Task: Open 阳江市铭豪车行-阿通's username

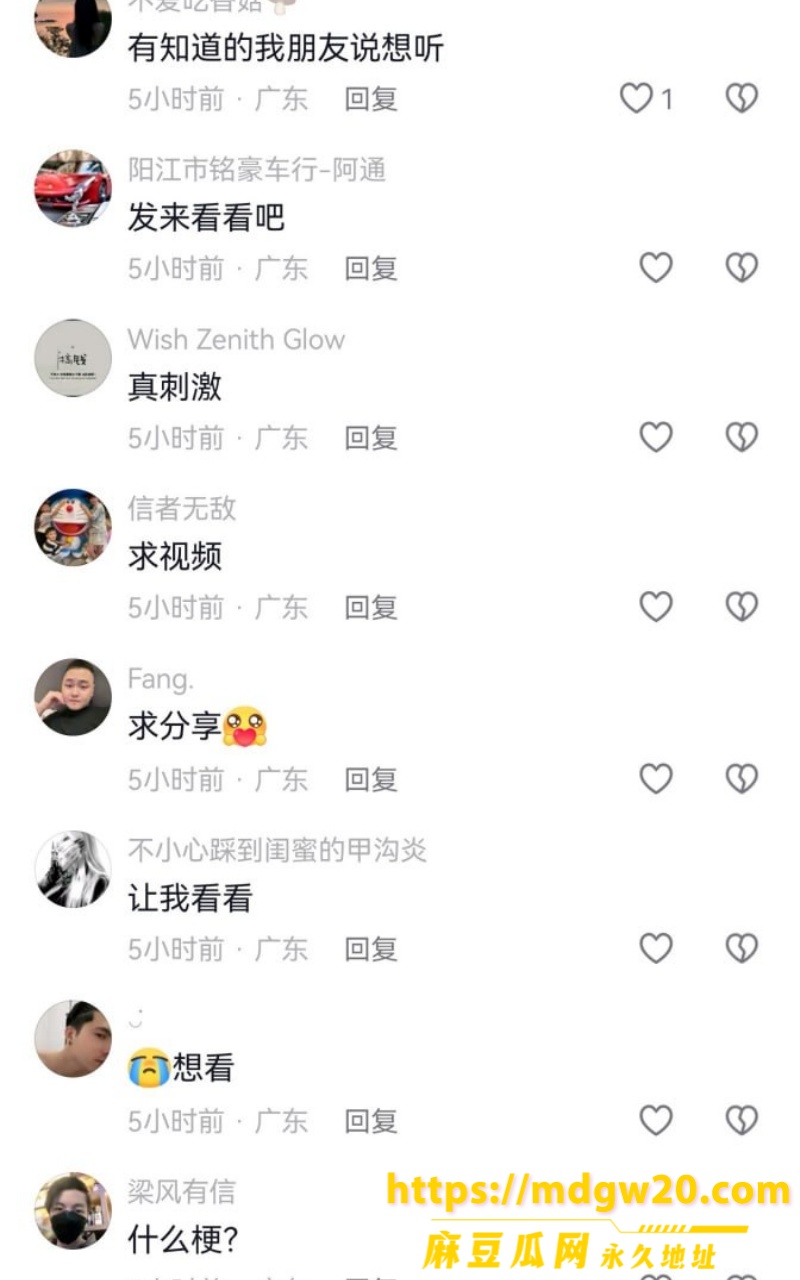Action: 257,169
